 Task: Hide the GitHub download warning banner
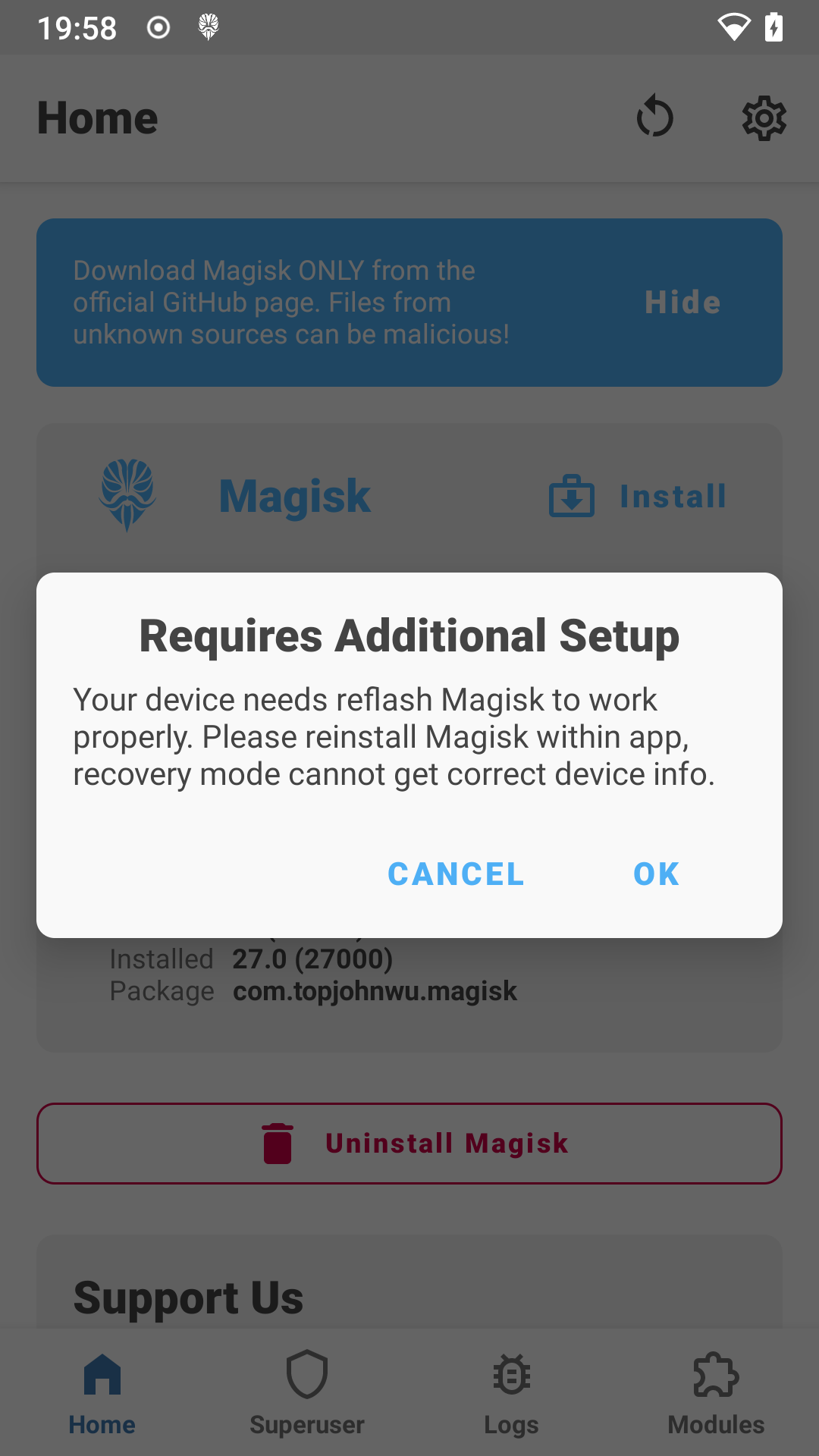tap(682, 303)
